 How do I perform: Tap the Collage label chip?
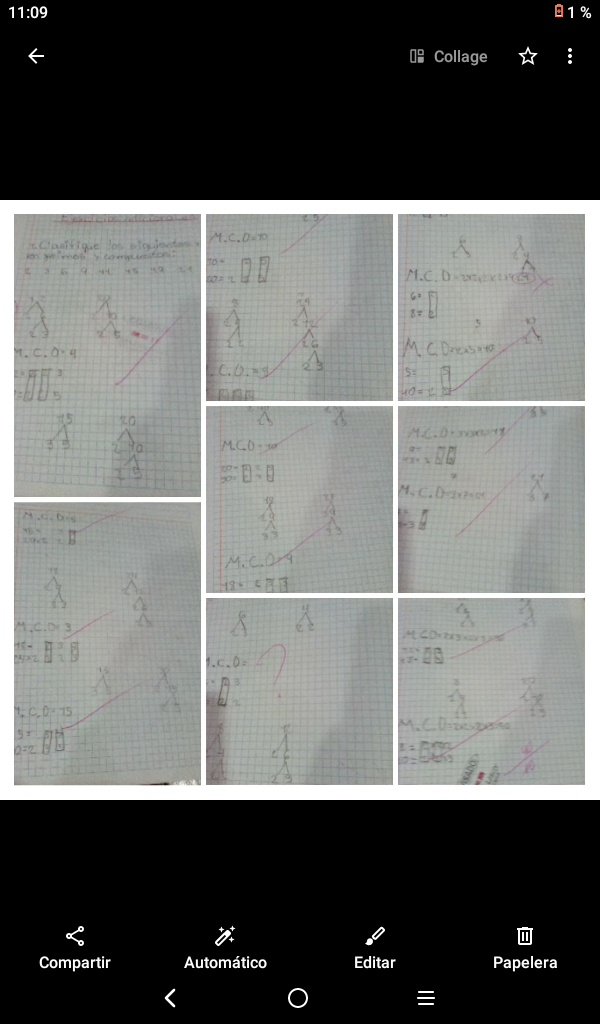(x=448, y=57)
